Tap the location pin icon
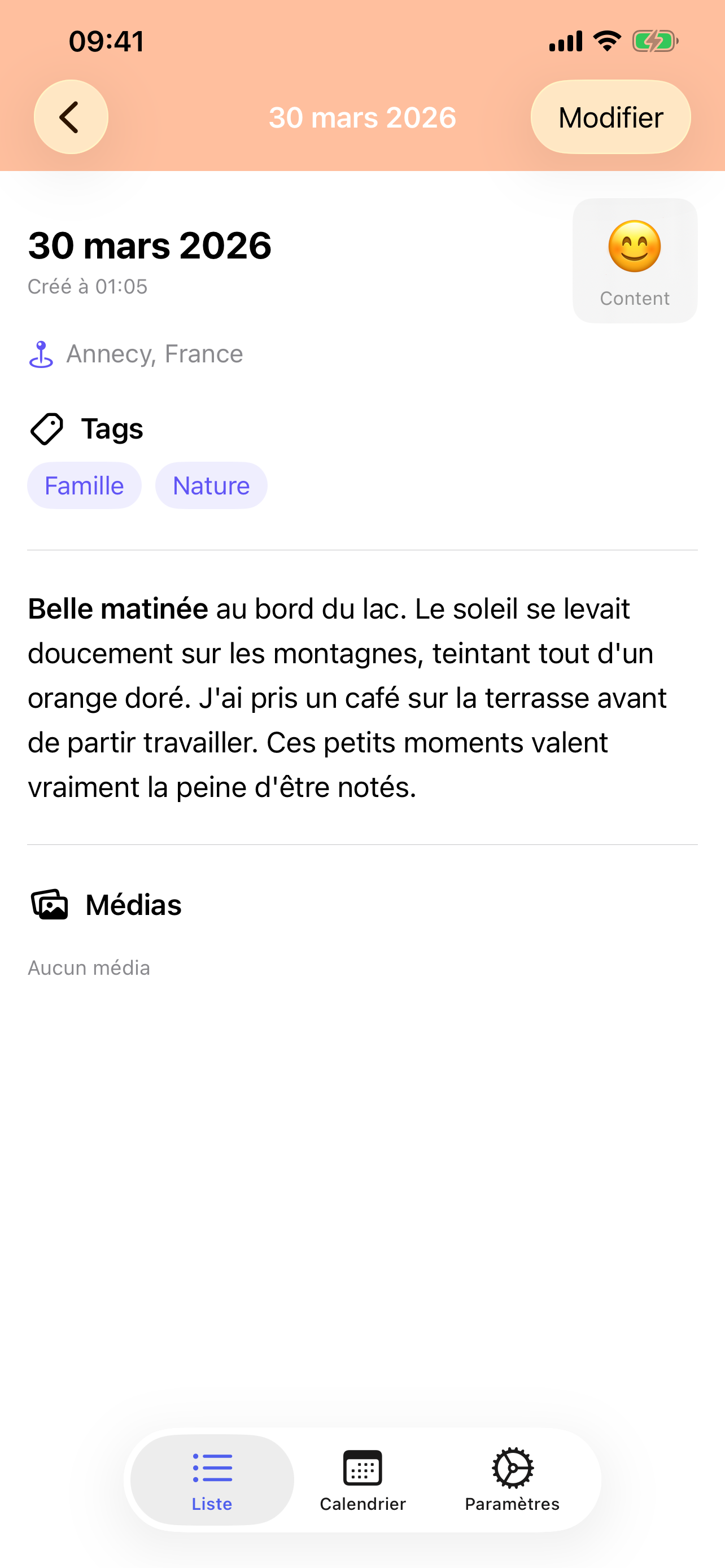This screenshot has height=1568, width=725. pos(41,353)
